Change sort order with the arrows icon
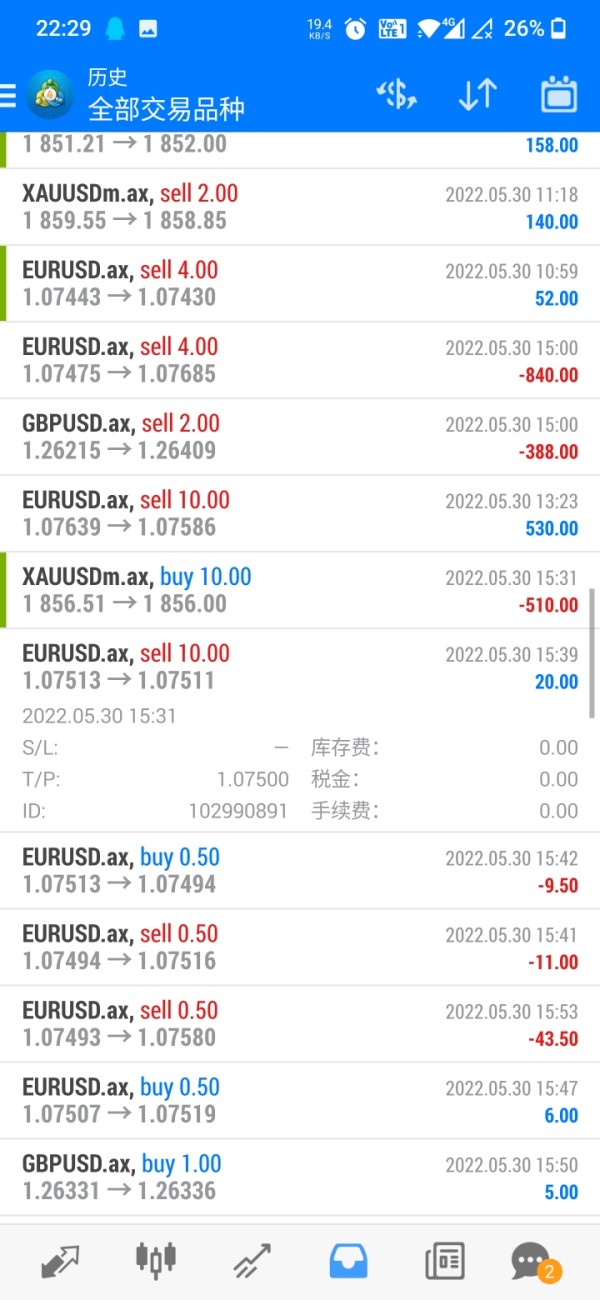Viewport: 600px width, 1300px height. click(477, 95)
